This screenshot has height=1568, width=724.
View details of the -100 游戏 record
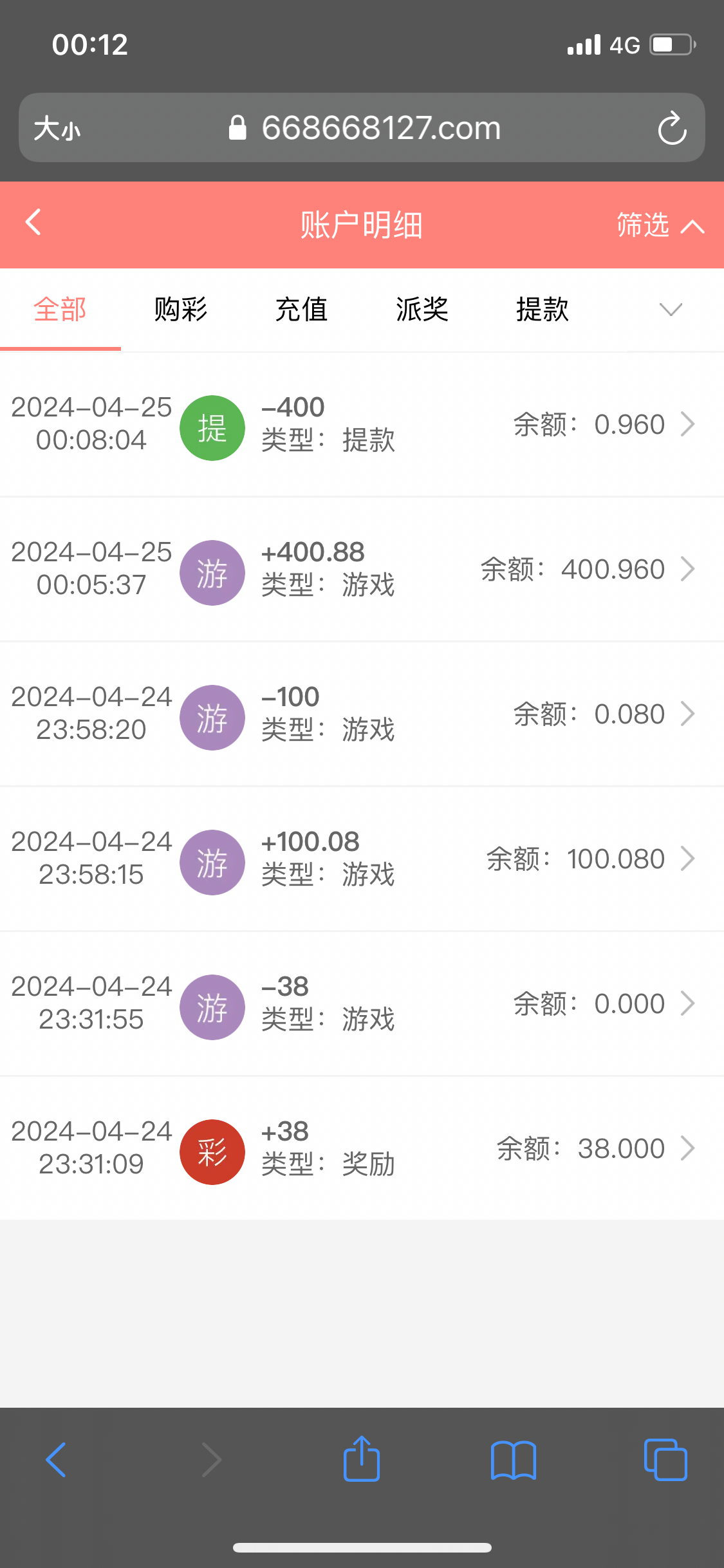[x=362, y=714]
